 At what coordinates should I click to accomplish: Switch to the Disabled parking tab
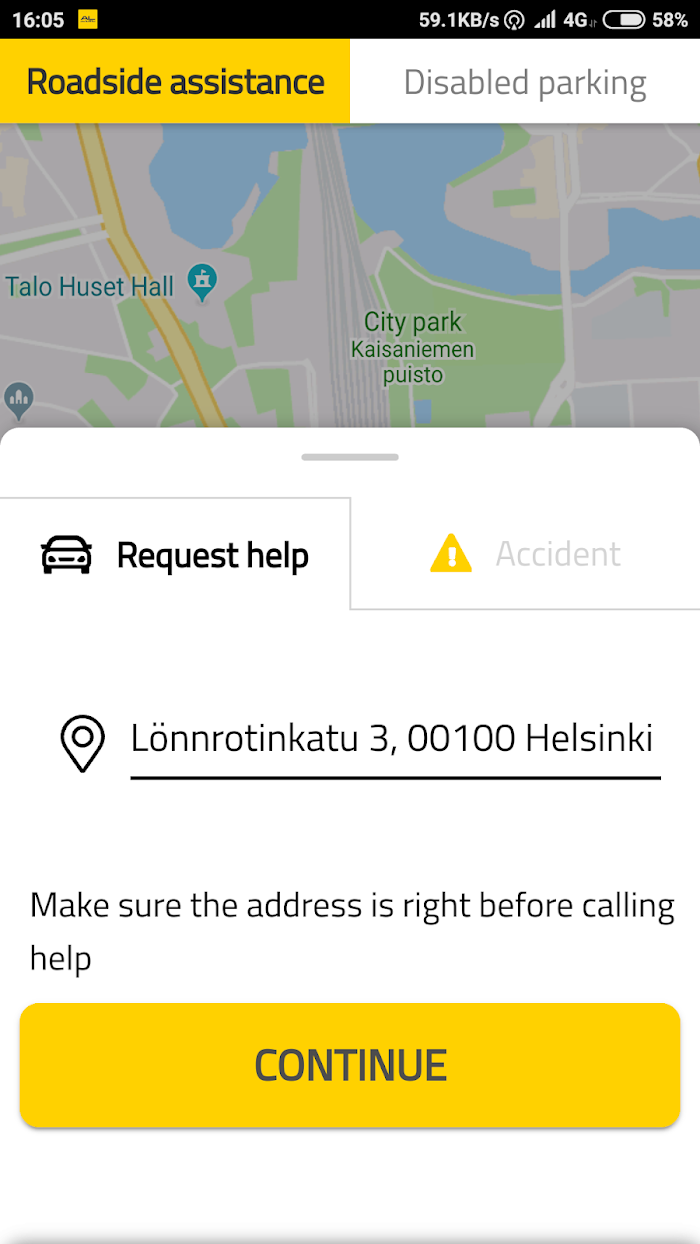coord(525,82)
